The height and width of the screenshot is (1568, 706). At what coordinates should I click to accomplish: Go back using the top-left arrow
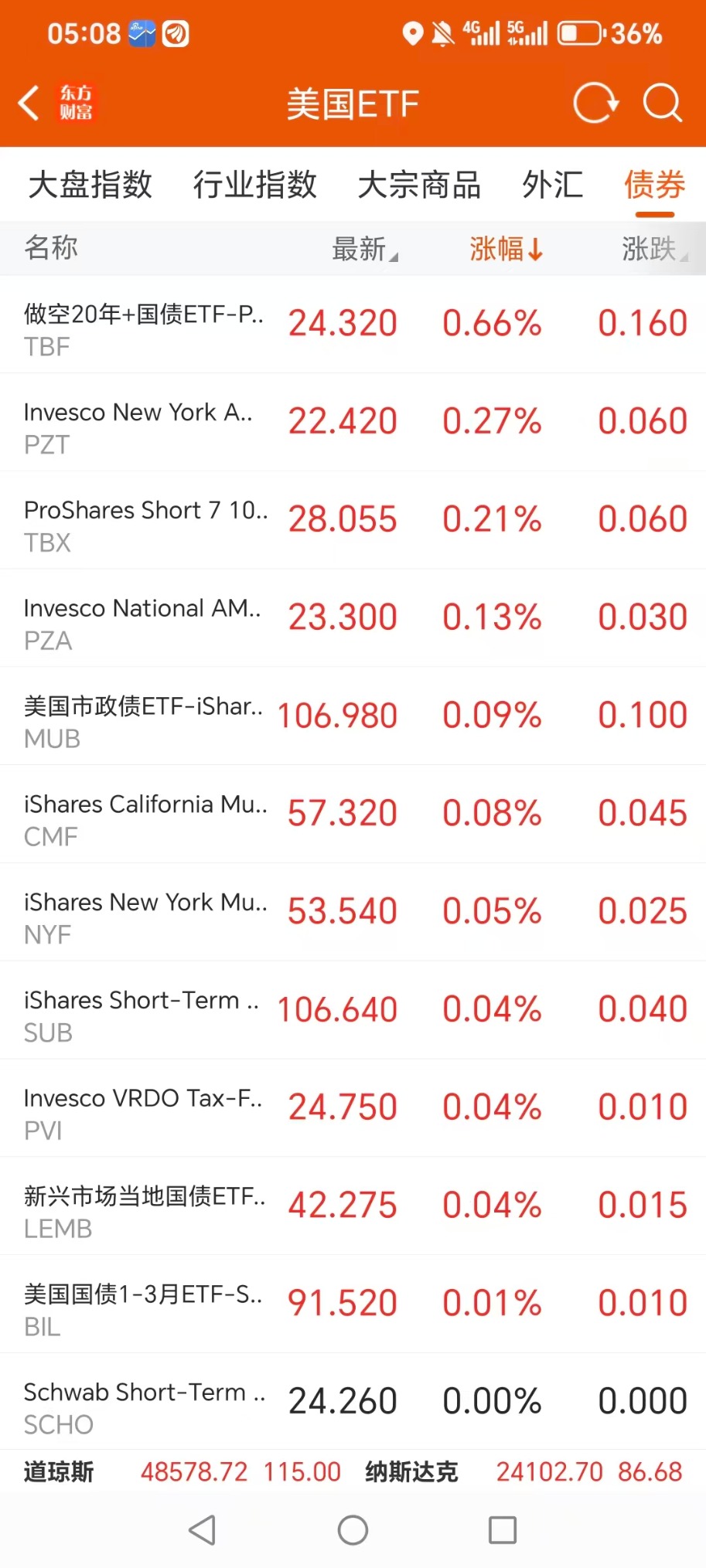pyautogui.click(x=29, y=103)
